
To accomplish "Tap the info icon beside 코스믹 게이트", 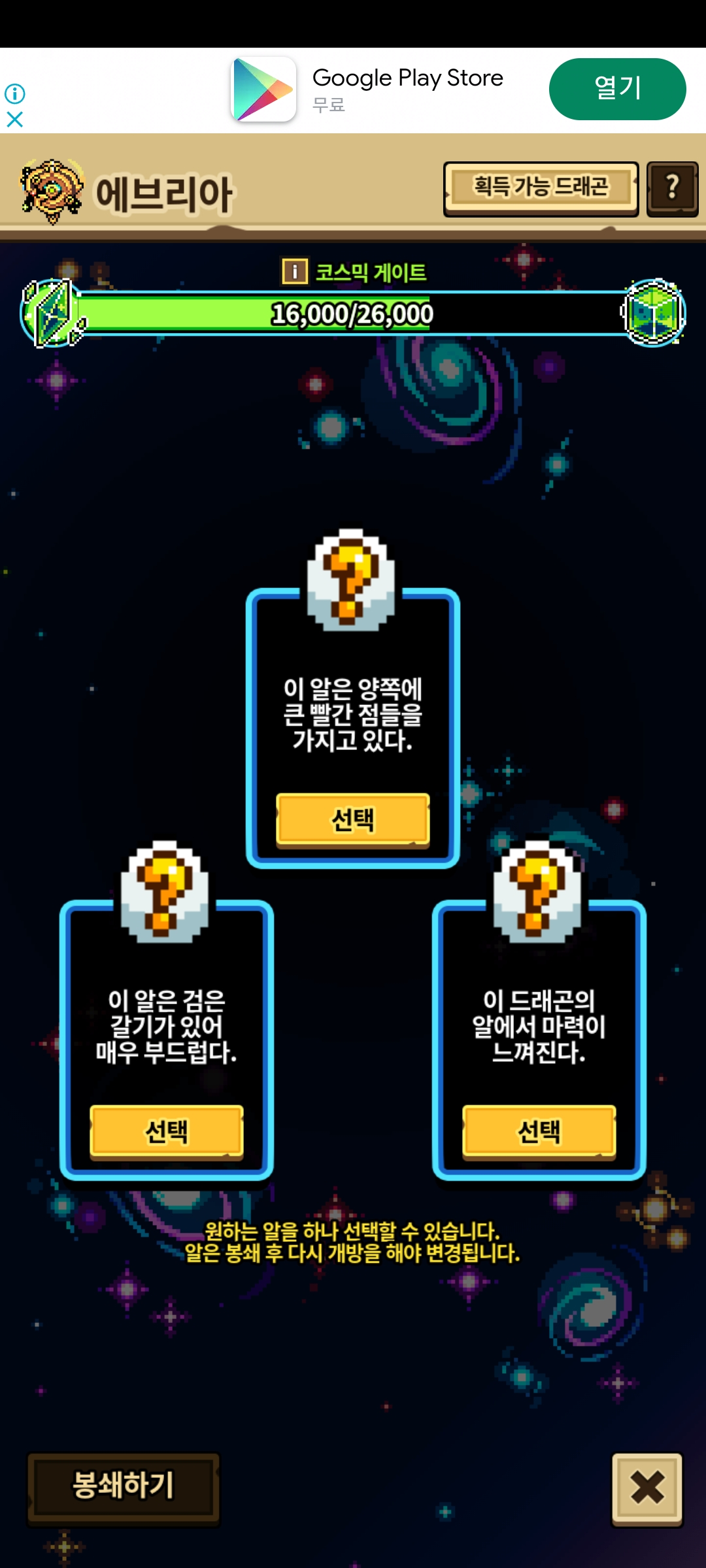I will (295, 270).
